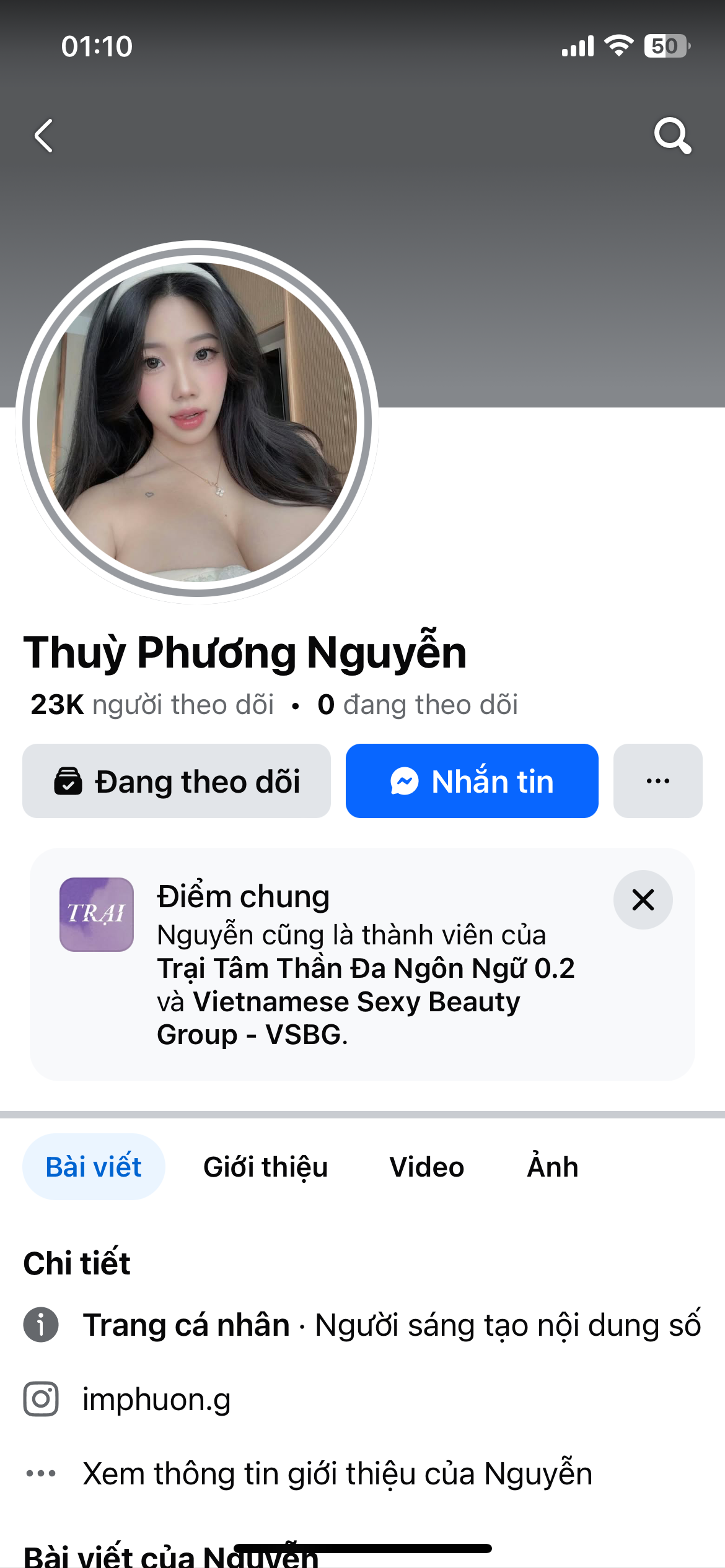Go back using the top-left arrow
Viewport: 725px width, 1568px height.
point(43,136)
